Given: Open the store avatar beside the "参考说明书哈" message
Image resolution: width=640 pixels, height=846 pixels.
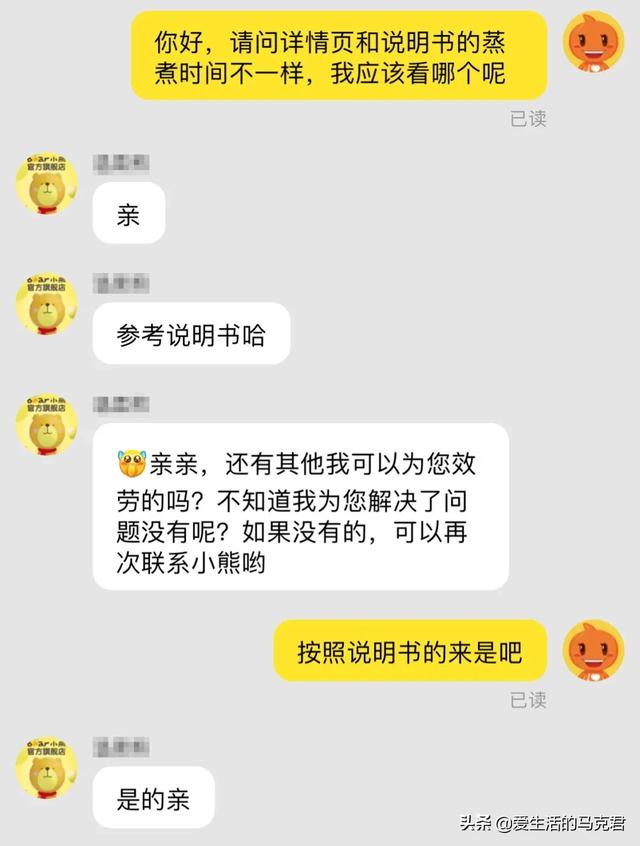Looking at the screenshot, I should [x=46, y=304].
